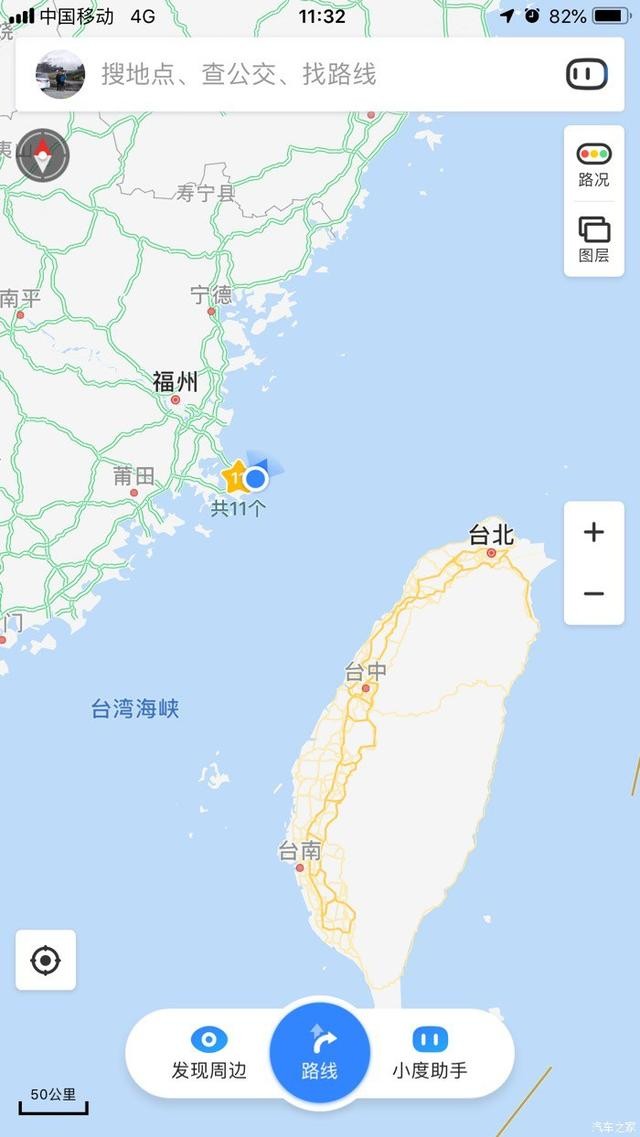Viewport: 640px width, 1137px height.
Task: Open the profile avatar in search bar
Action: [x=60, y=74]
